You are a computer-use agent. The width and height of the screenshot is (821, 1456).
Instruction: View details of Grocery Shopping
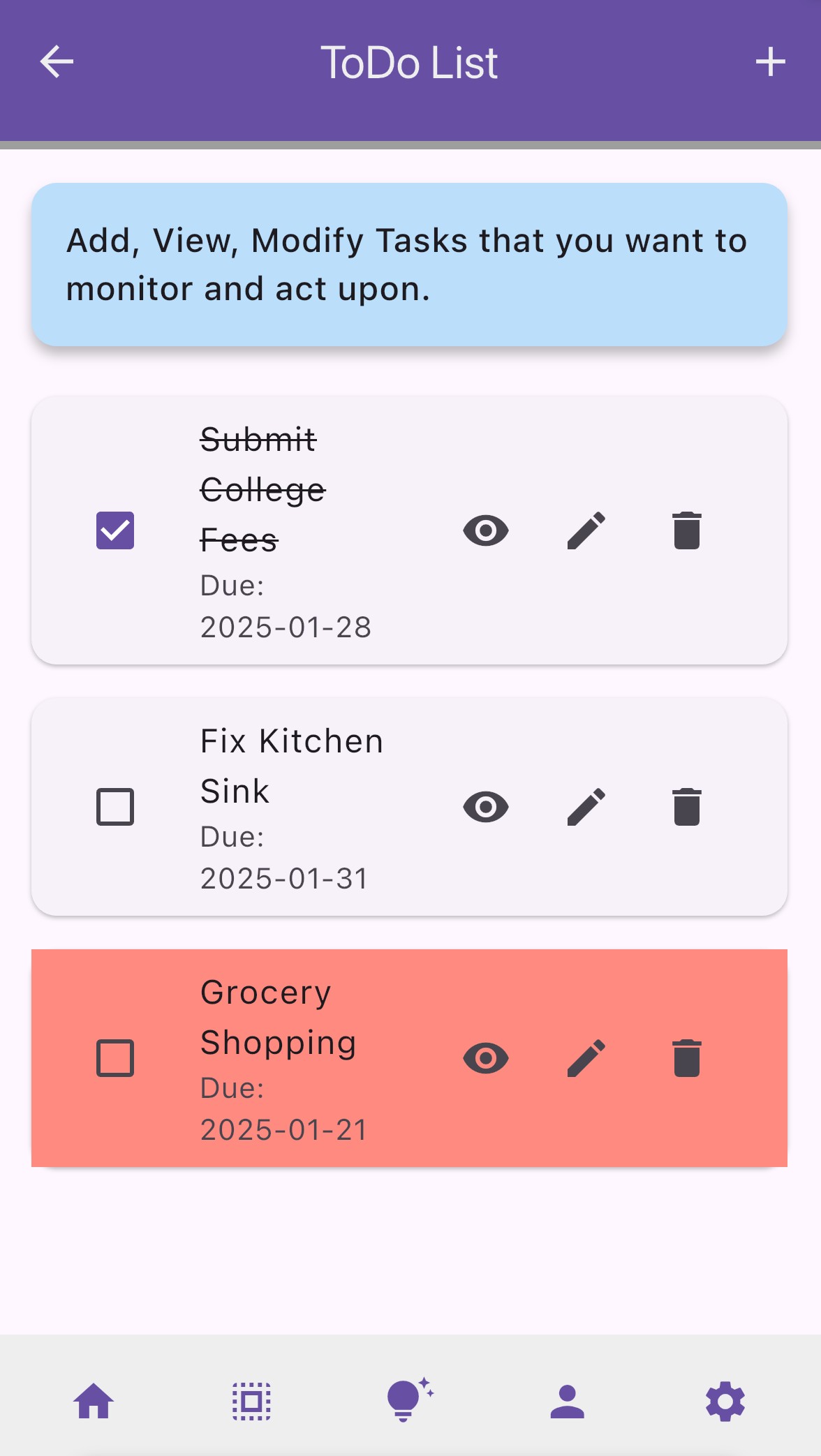pos(486,1058)
